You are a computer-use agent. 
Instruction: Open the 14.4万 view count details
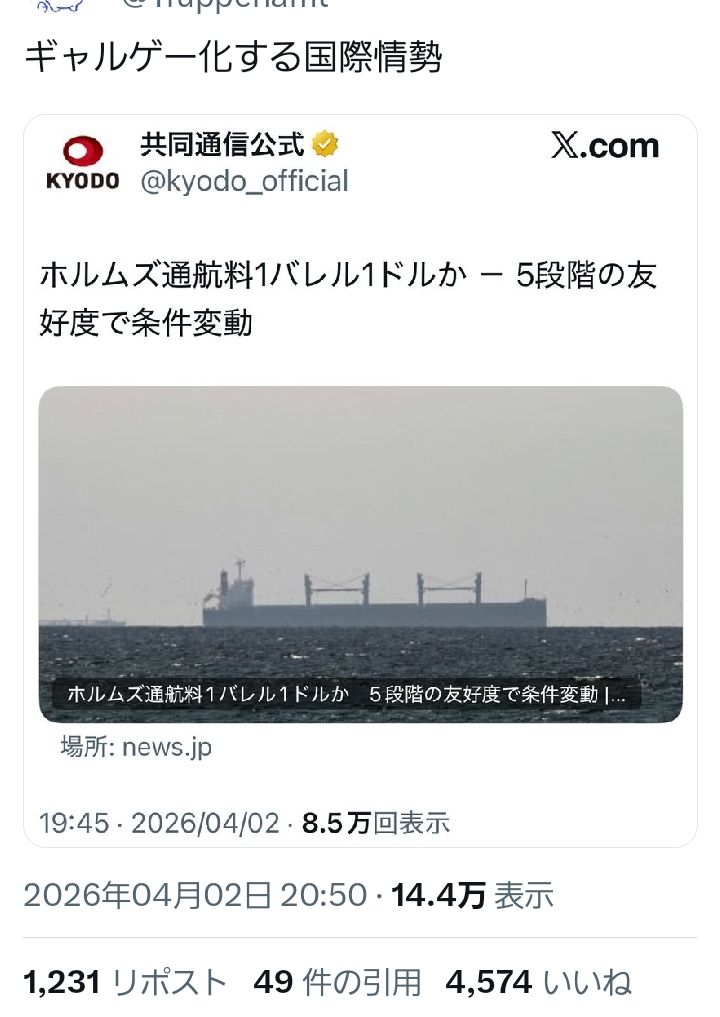pos(472,894)
